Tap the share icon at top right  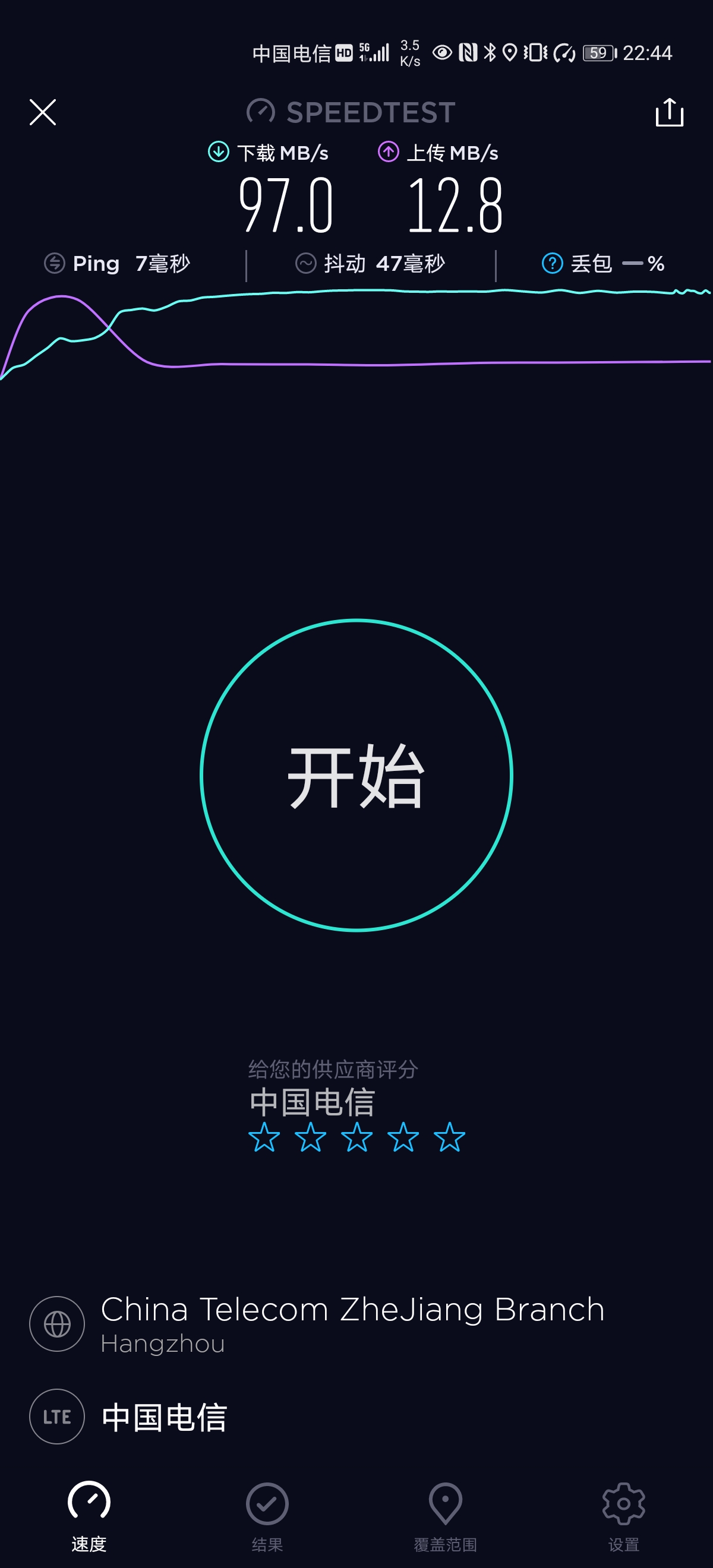(670, 112)
